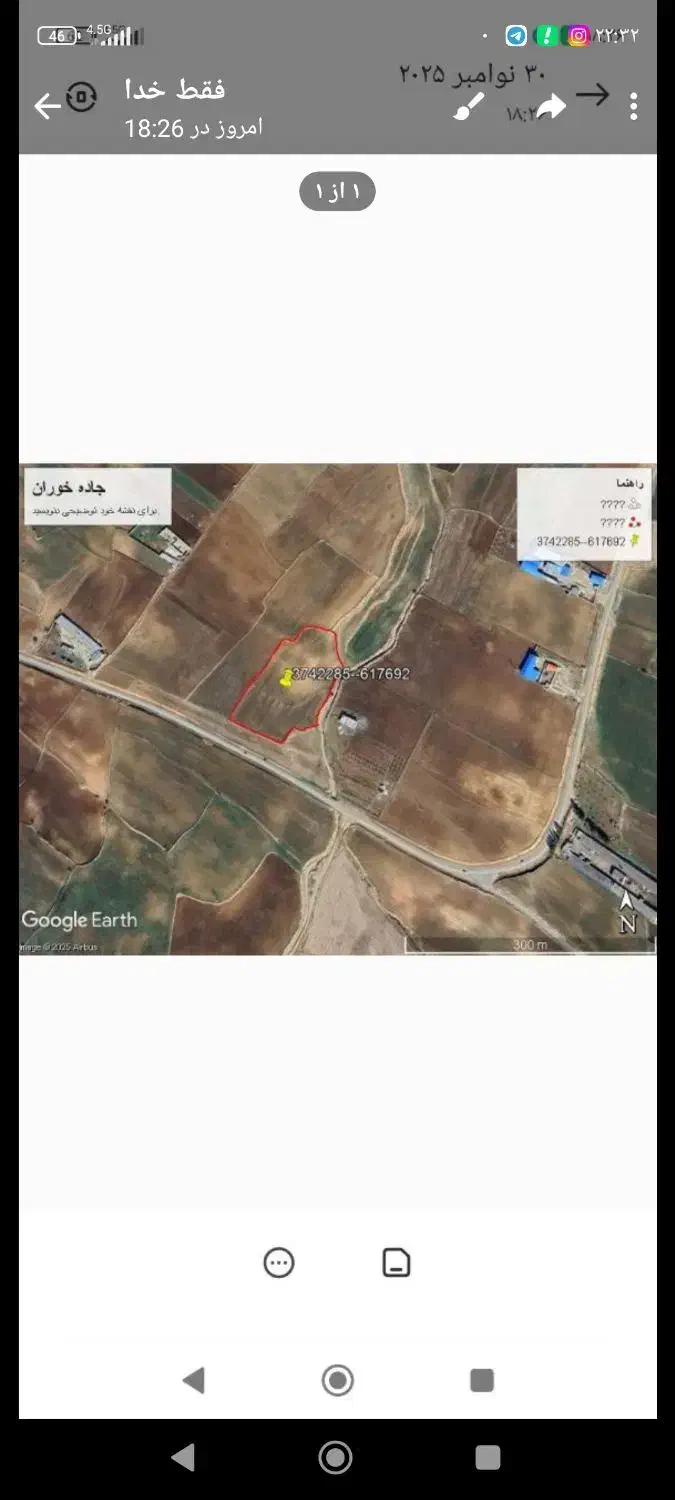This screenshot has height=1500, width=675.
Task: Open the circled ellipsis more options
Action: coord(279,1263)
